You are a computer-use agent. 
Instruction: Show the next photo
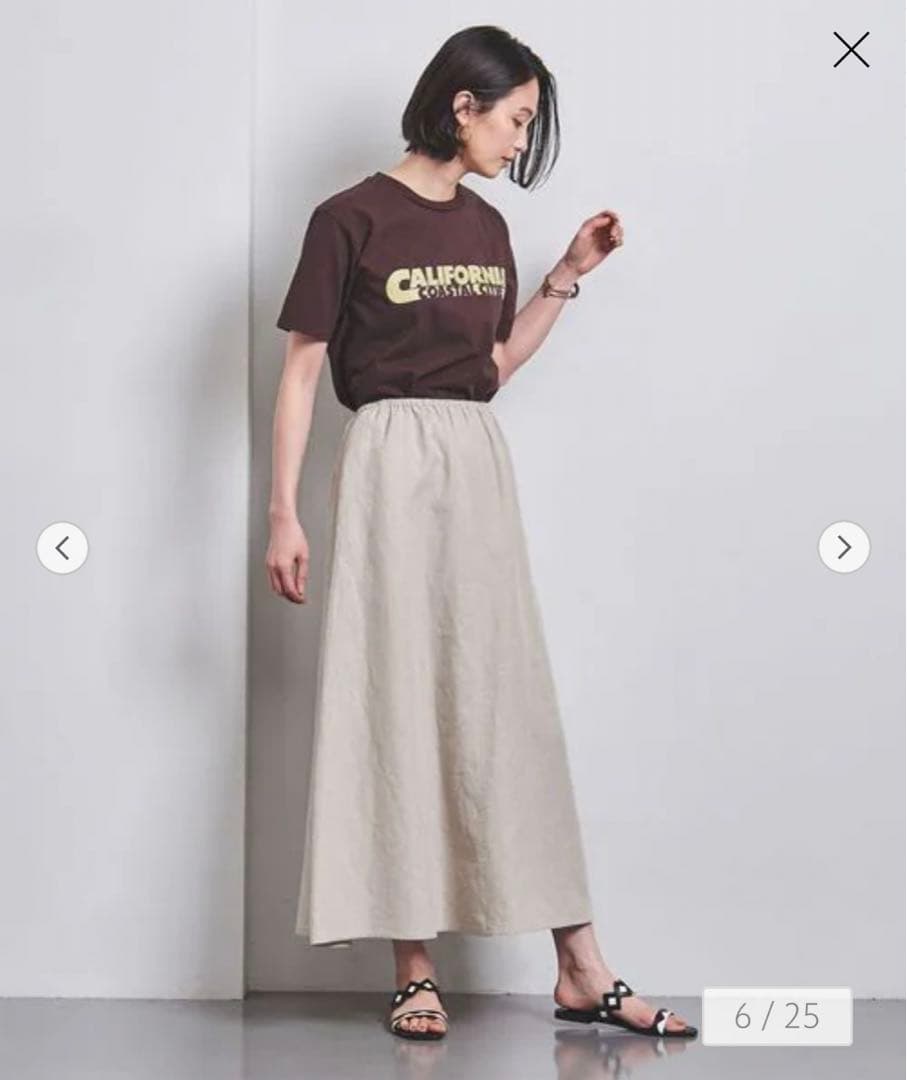pyautogui.click(x=844, y=547)
